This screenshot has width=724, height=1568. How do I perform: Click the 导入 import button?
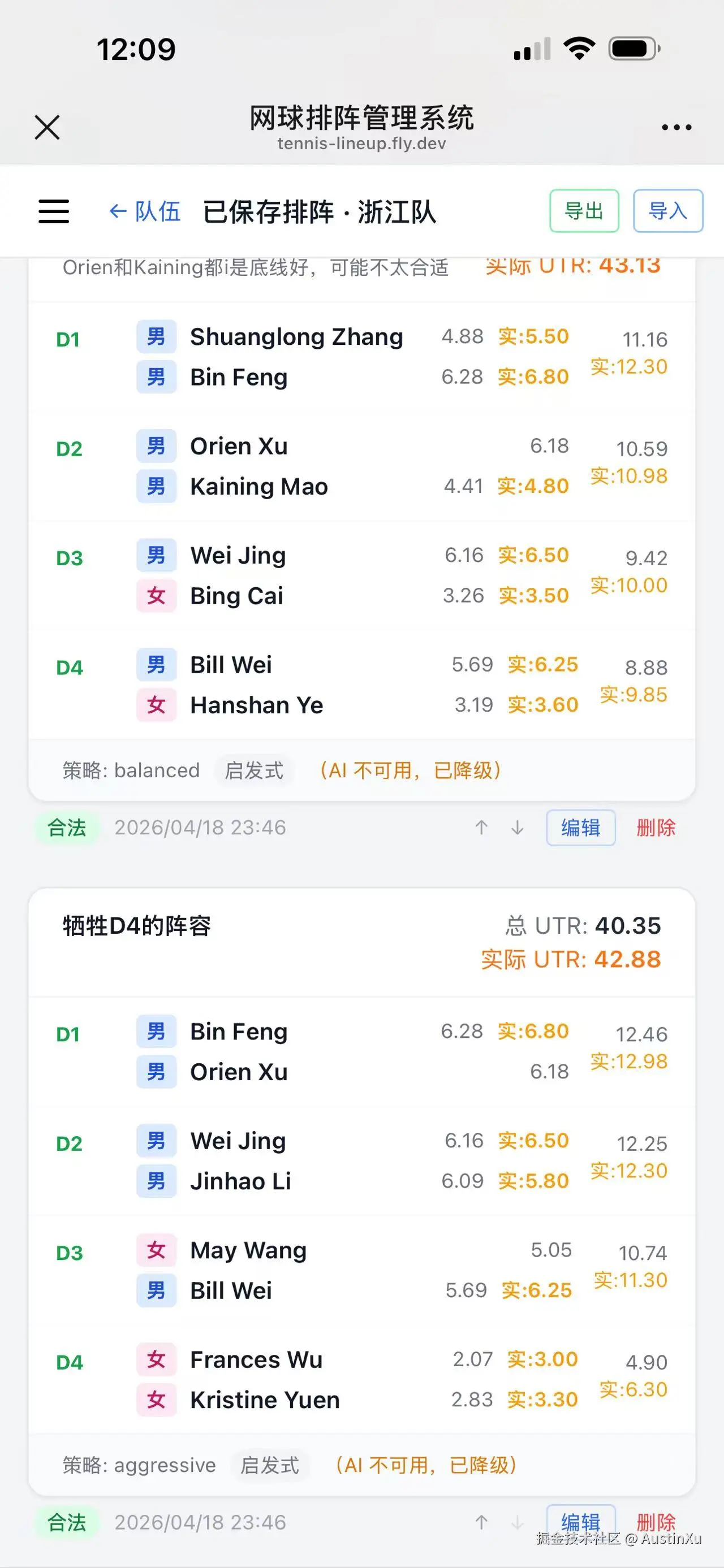click(x=668, y=211)
